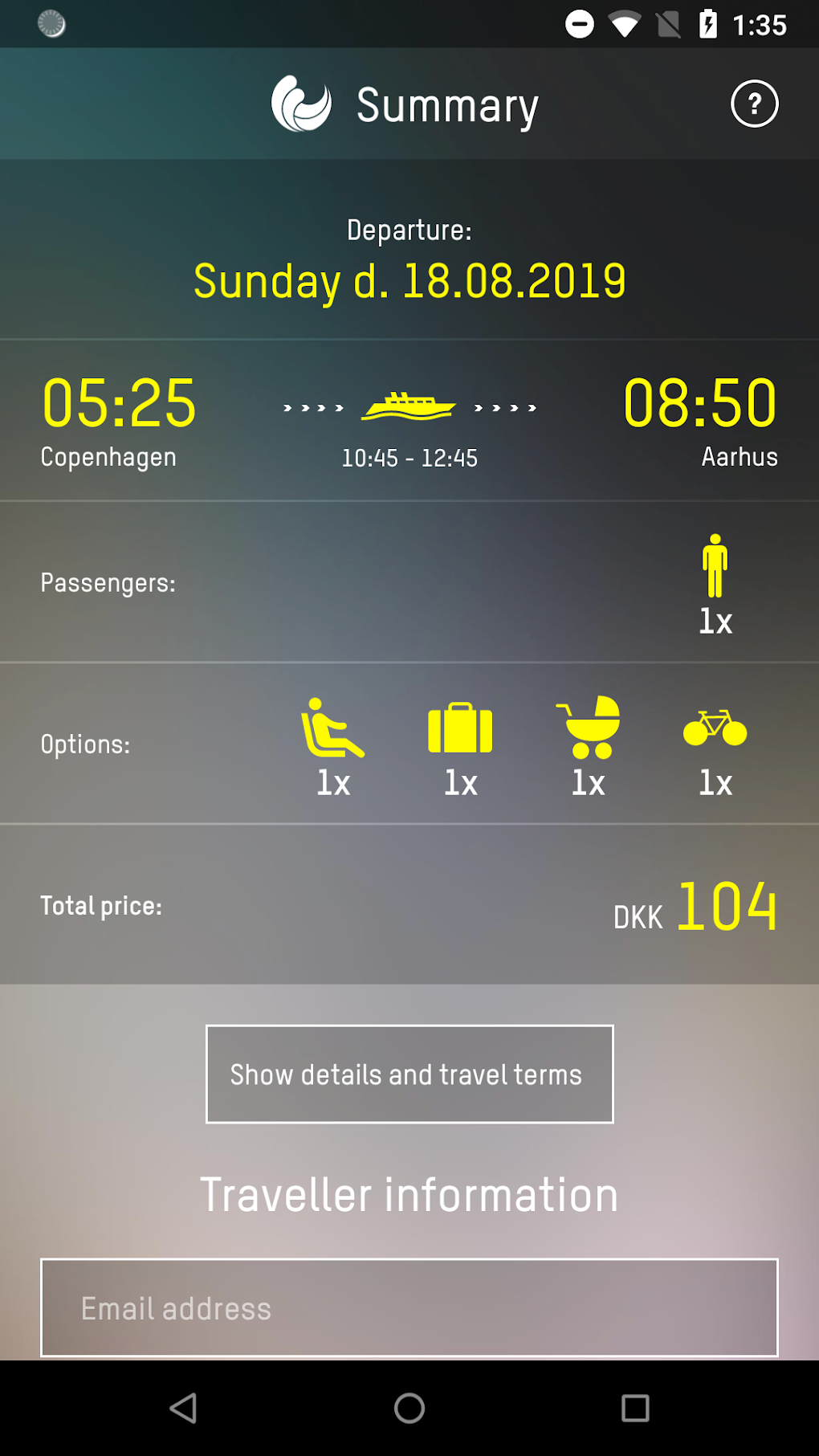The width and height of the screenshot is (819, 1456).
Task: Tap the home circle navigation button
Action: click(409, 1411)
